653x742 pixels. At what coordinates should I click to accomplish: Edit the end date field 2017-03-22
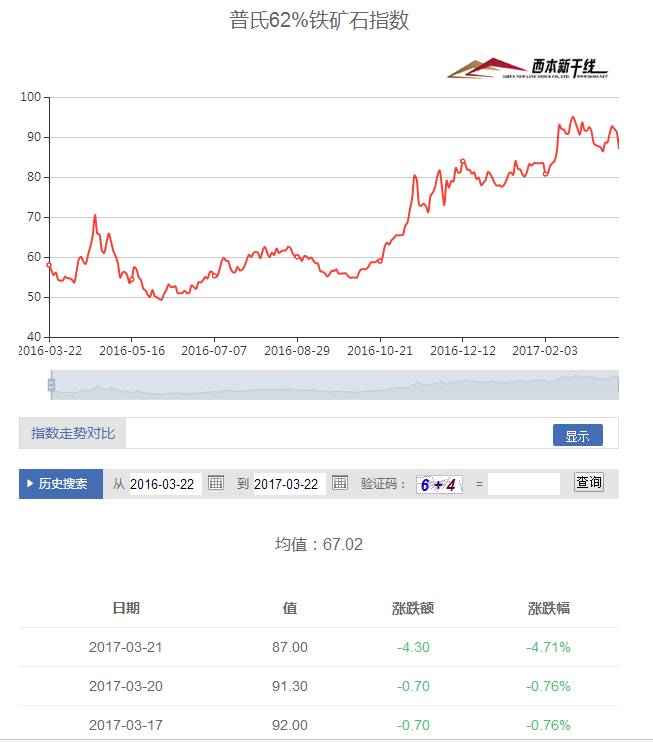coord(289,484)
